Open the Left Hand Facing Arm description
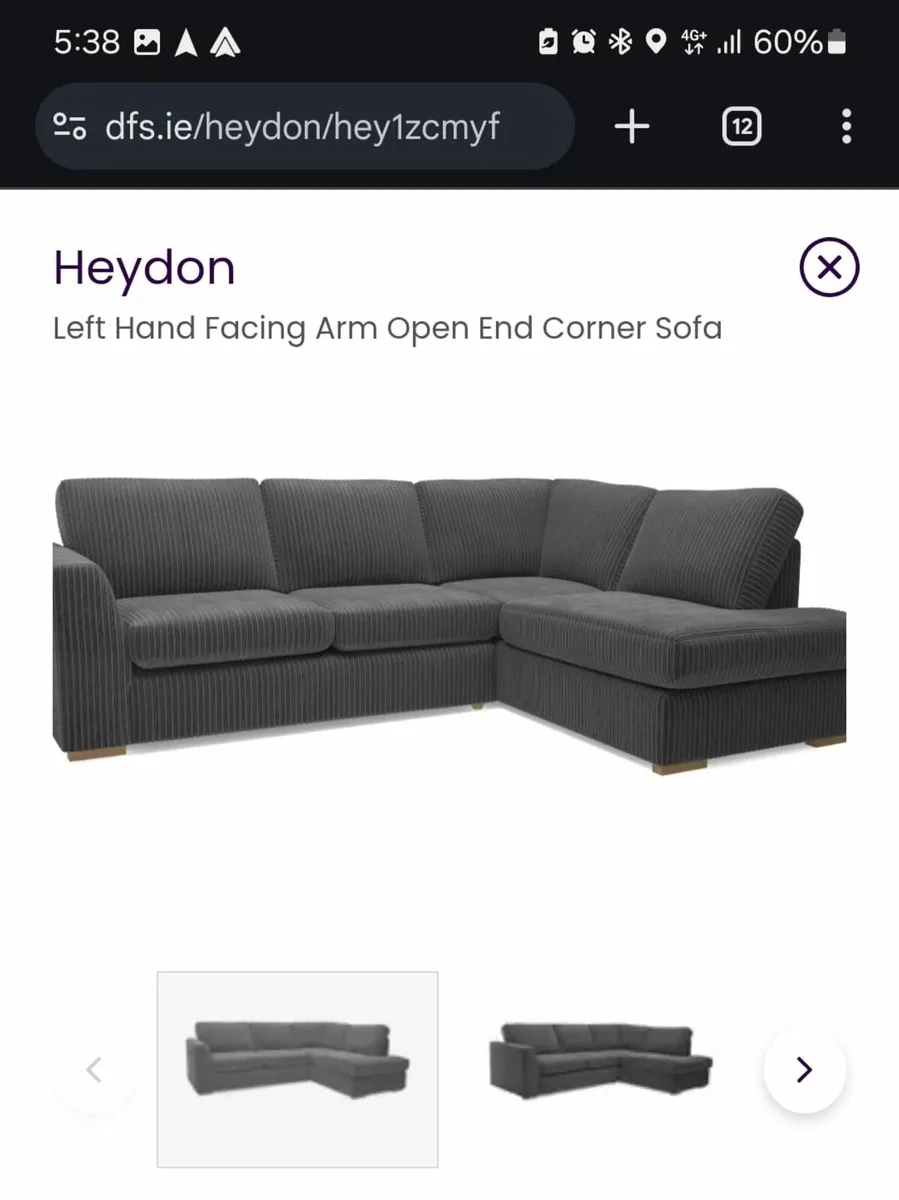Viewport: 899px width, 1200px height. (x=388, y=328)
